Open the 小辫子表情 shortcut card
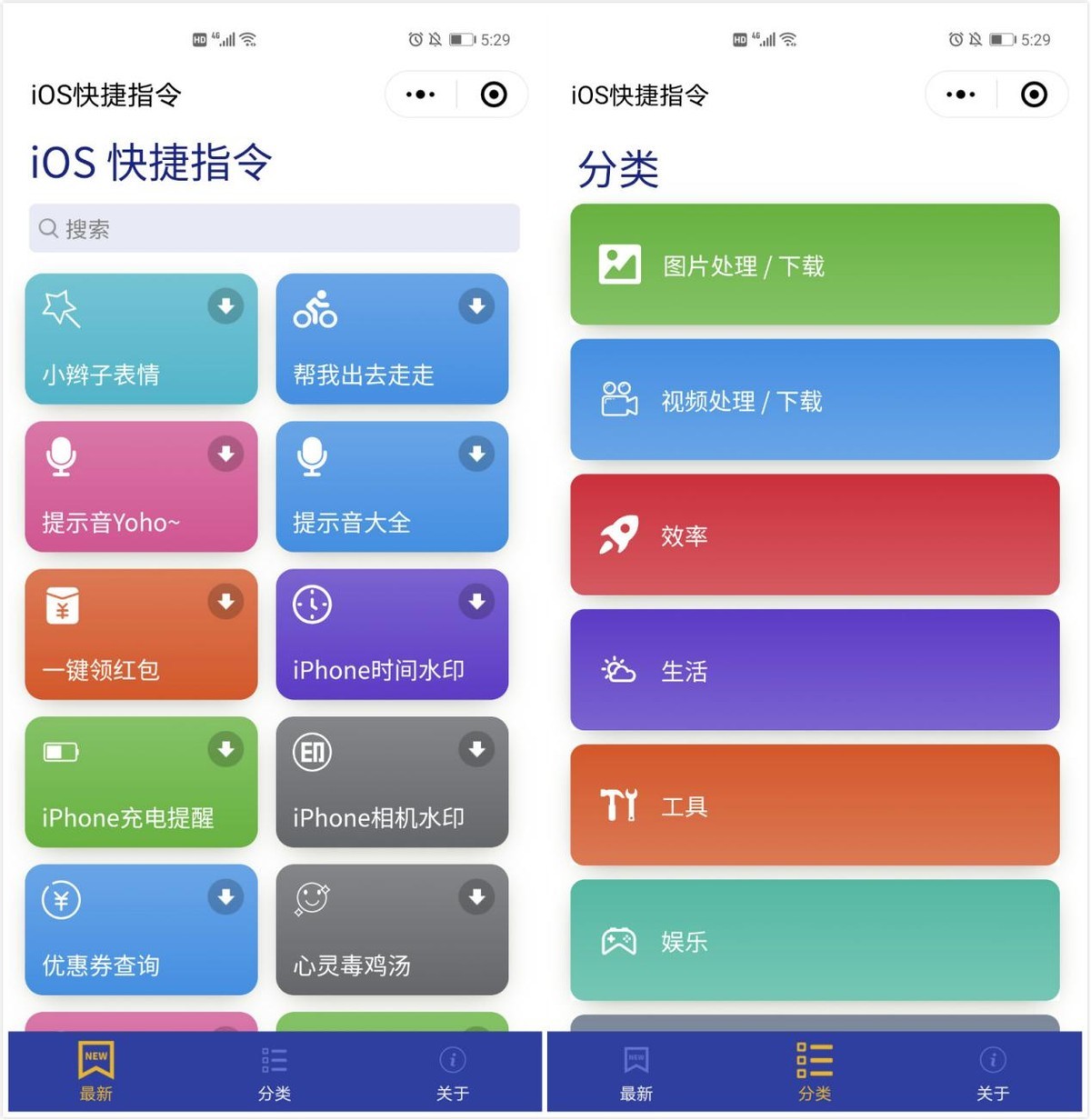Viewport: 1091px width, 1120px height. pyautogui.click(x=141, y=339)
